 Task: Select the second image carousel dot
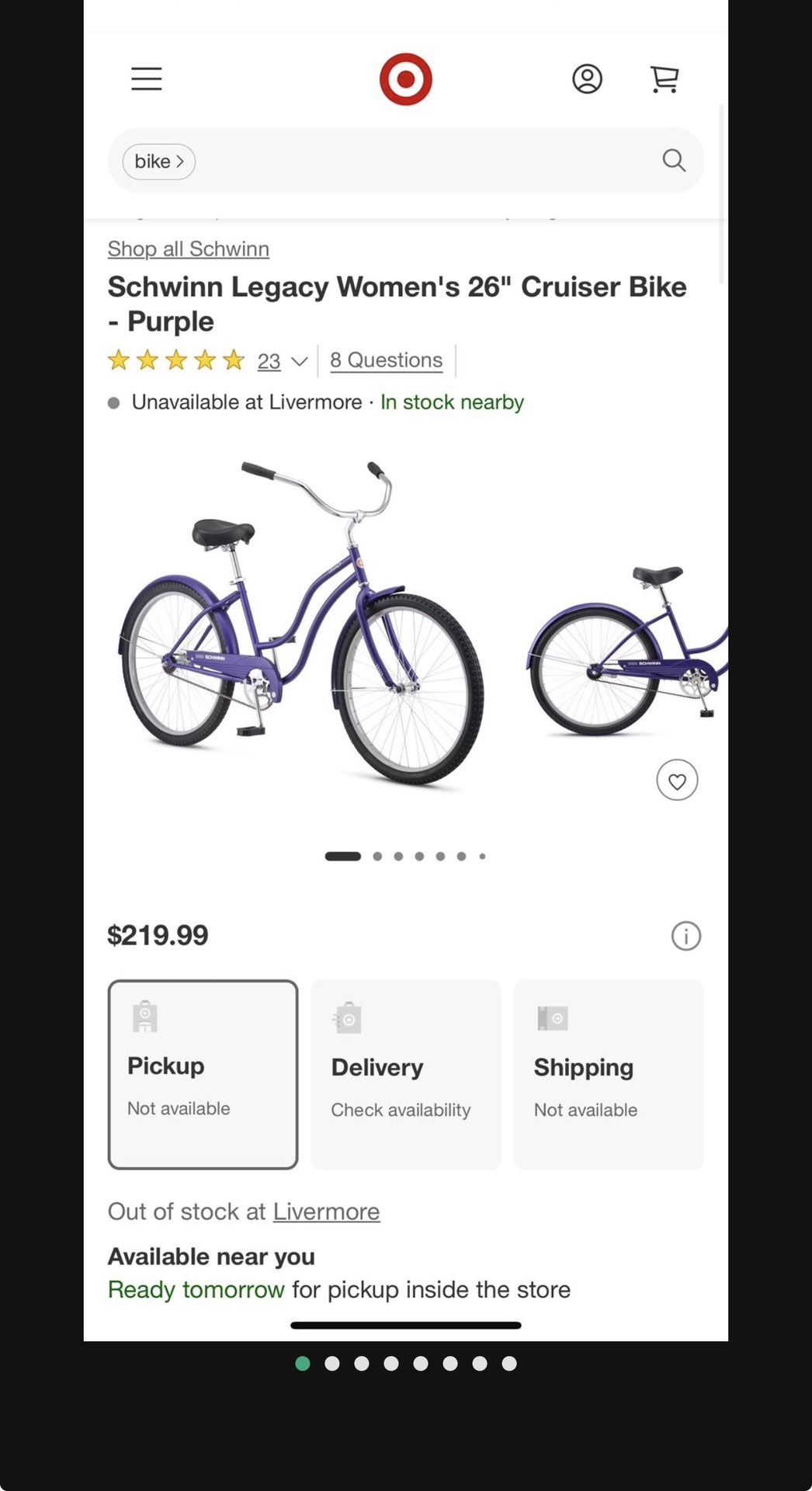coord(379,856)
